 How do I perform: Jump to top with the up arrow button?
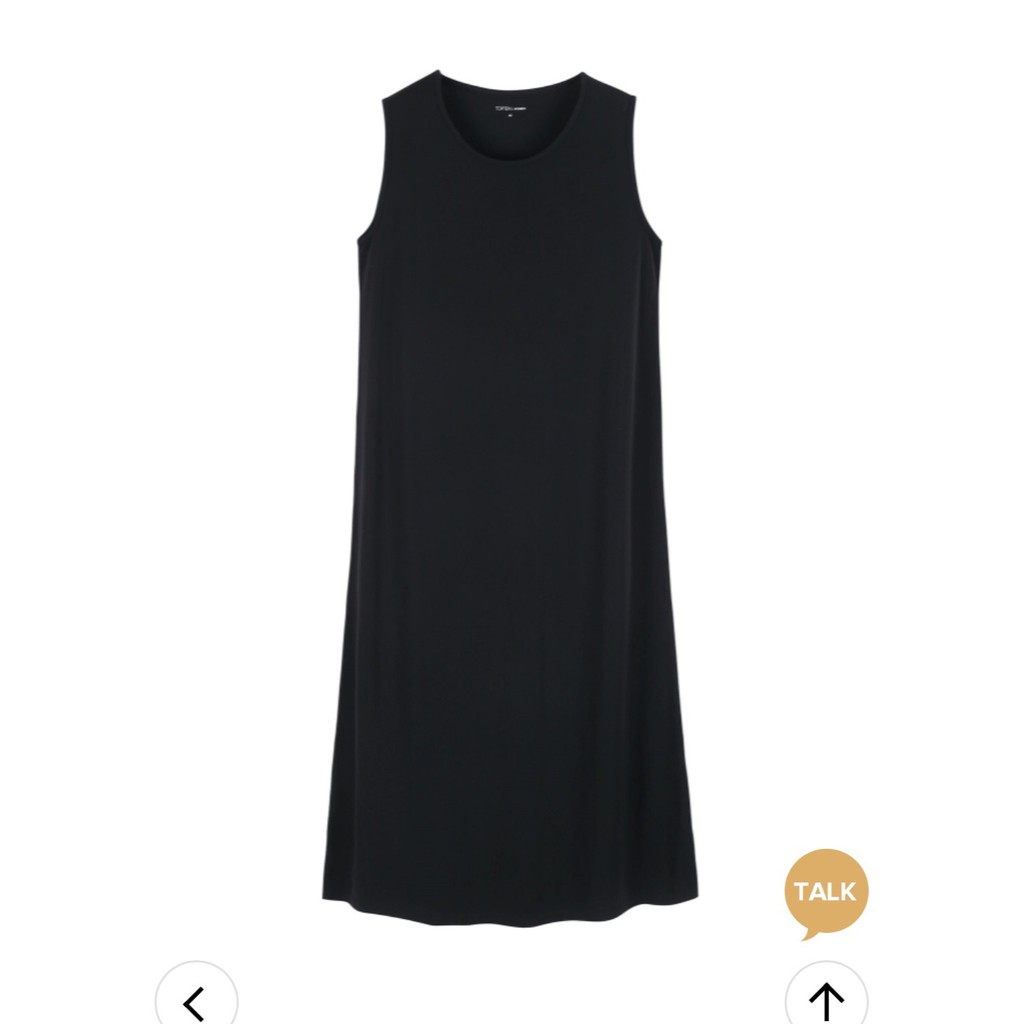(826, 999)
